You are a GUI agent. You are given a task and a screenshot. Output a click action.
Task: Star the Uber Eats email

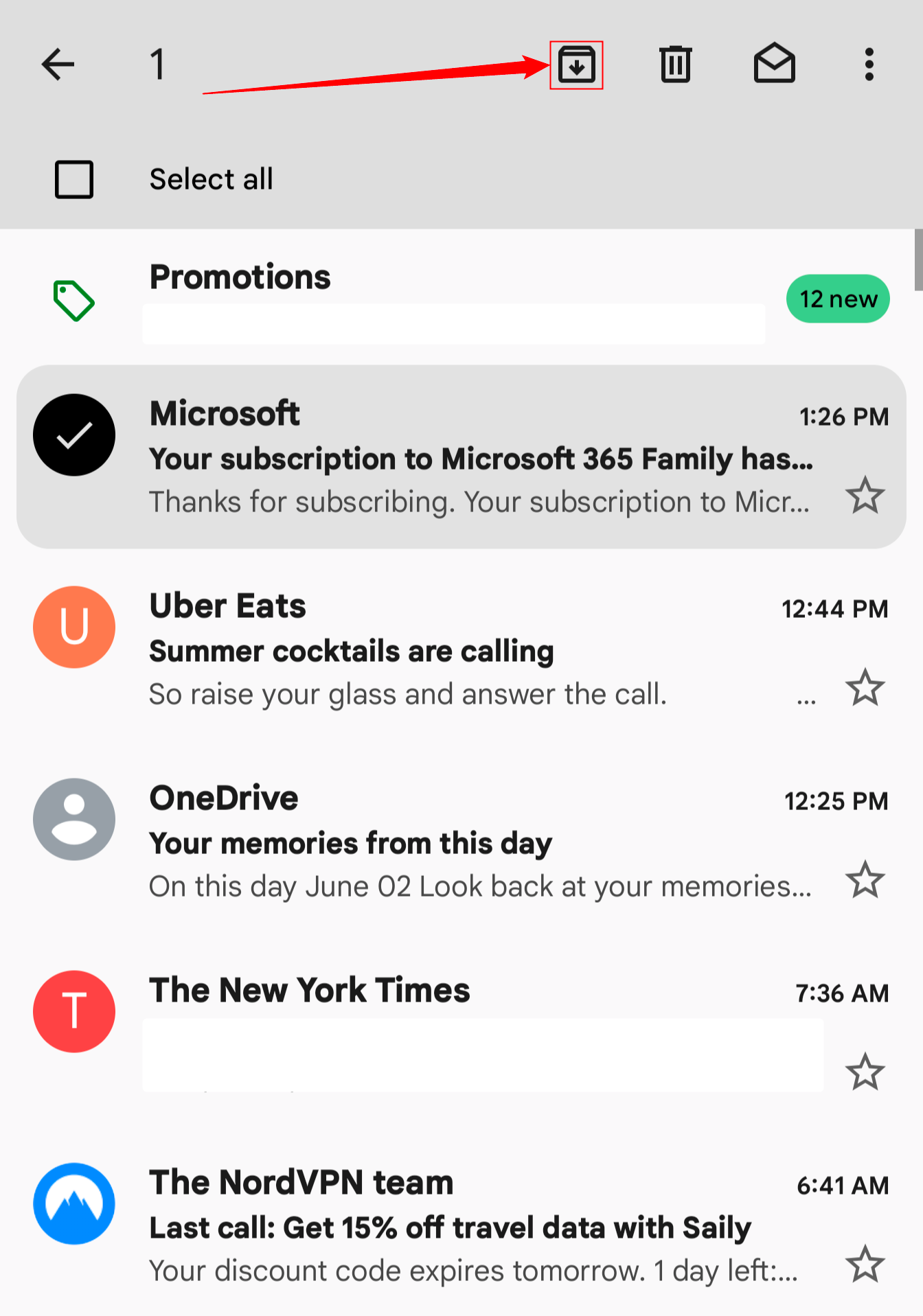click(866, 687)
